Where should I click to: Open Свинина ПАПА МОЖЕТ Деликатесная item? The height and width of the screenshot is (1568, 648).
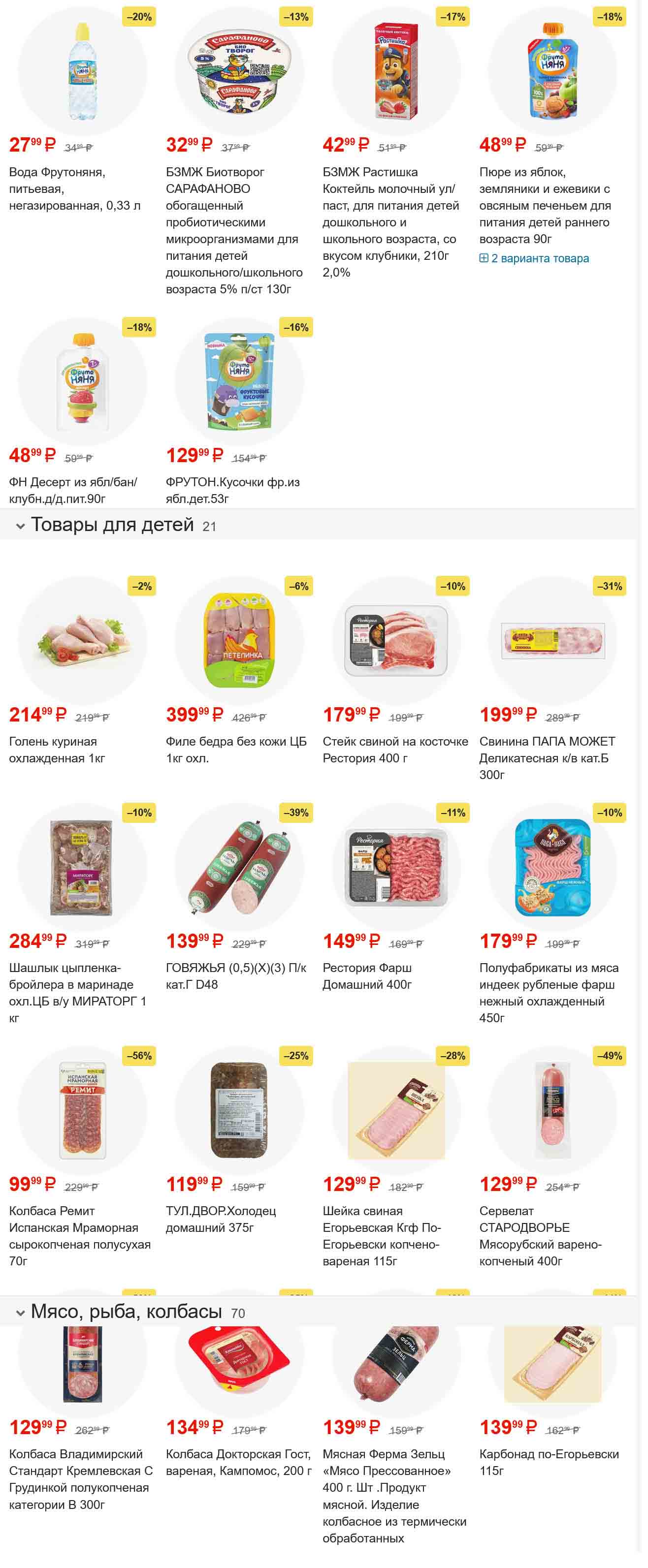547,758
